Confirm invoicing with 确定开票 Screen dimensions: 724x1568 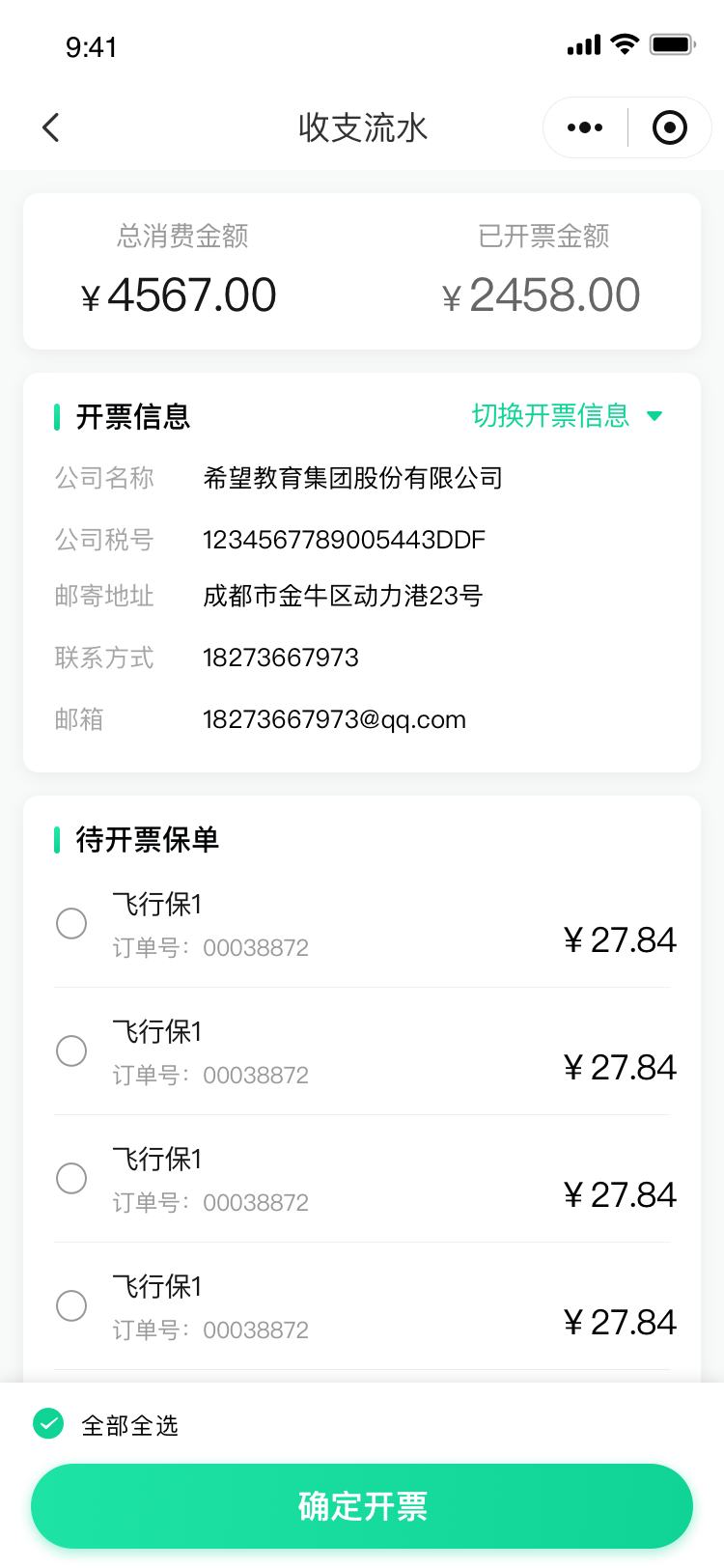click(x=362, y=1506)
